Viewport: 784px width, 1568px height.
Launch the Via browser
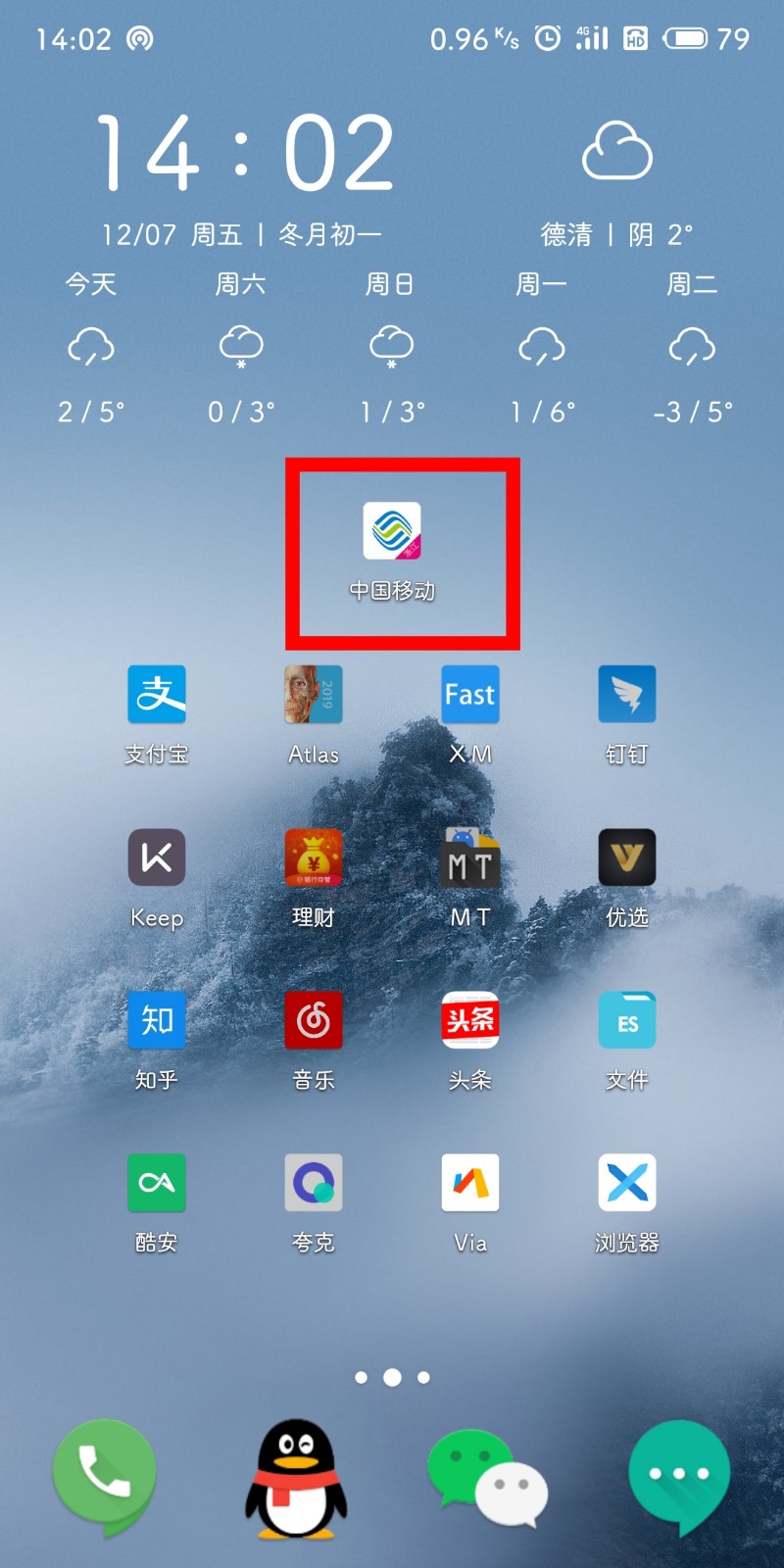(470, 1183)
